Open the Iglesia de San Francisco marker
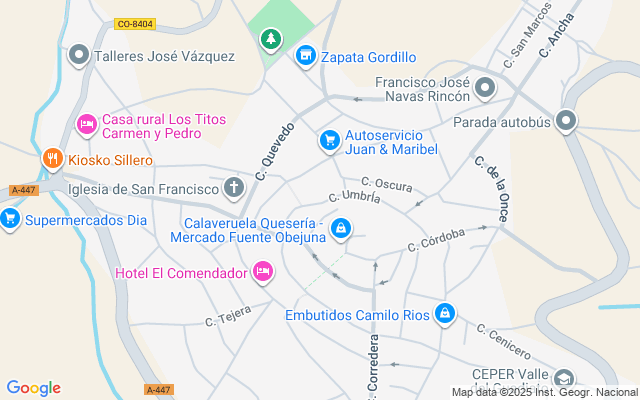This screenshot has height=400, width=640. coord(234,187)
